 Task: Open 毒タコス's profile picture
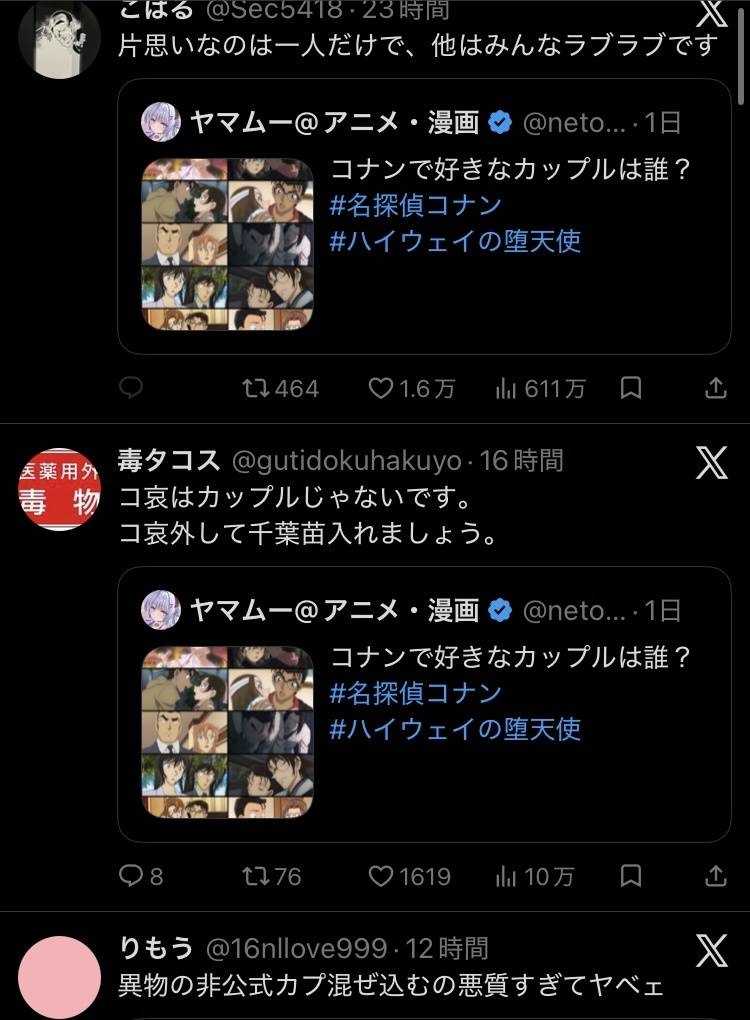point(60,489)
